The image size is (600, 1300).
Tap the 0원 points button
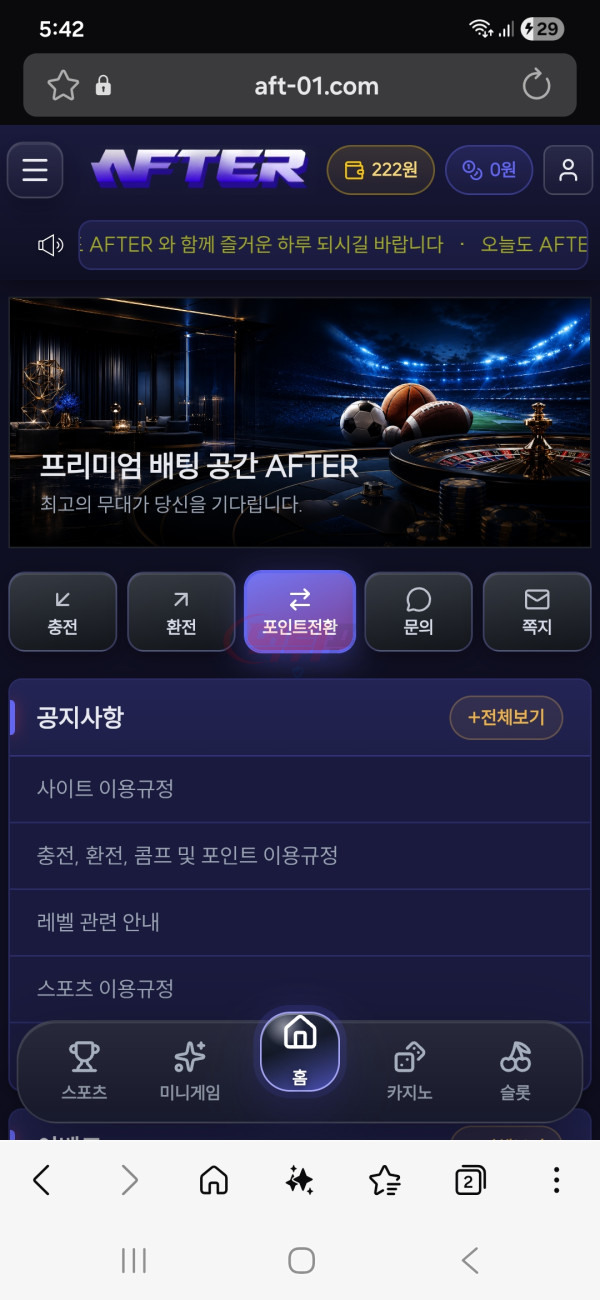pos(489,170)
